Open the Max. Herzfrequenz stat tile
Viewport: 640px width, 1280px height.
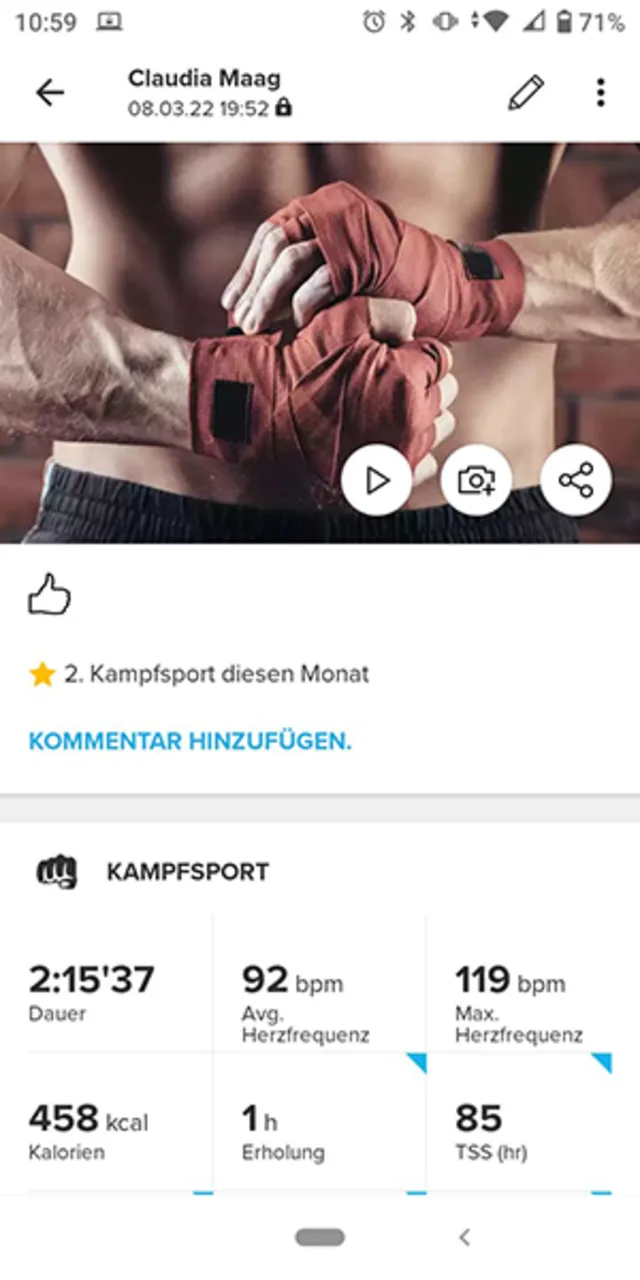tap(532, 1000)
